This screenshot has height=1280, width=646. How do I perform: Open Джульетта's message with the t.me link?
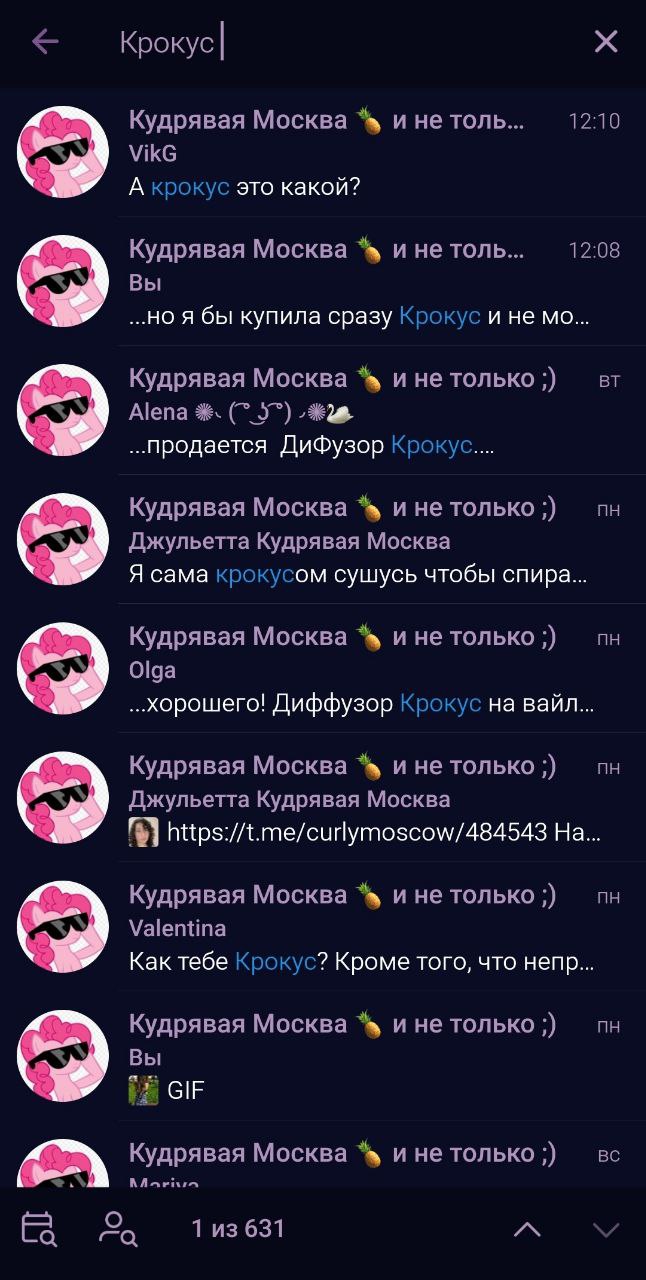pyautogui.click(x=323, y=798)
